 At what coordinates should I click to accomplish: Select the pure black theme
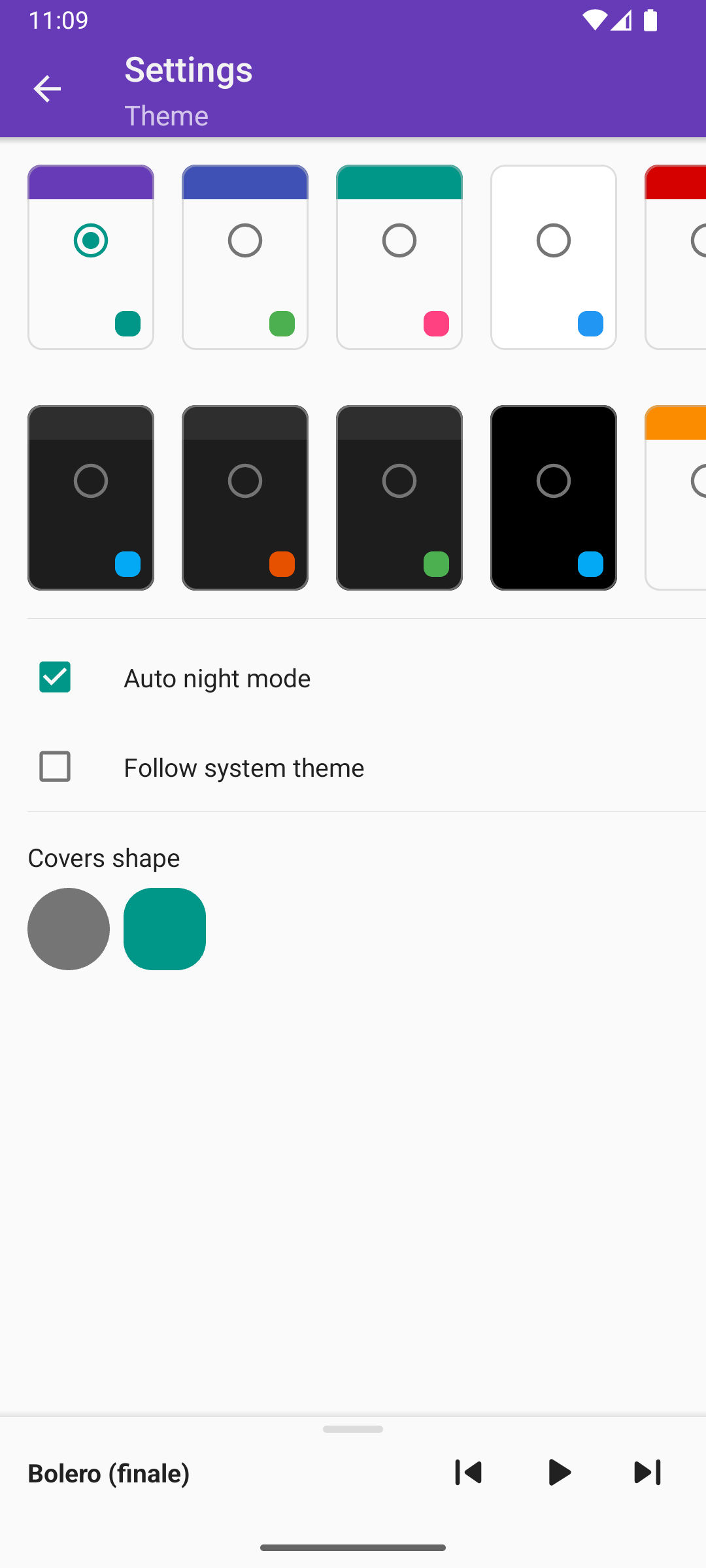(554, 497)
